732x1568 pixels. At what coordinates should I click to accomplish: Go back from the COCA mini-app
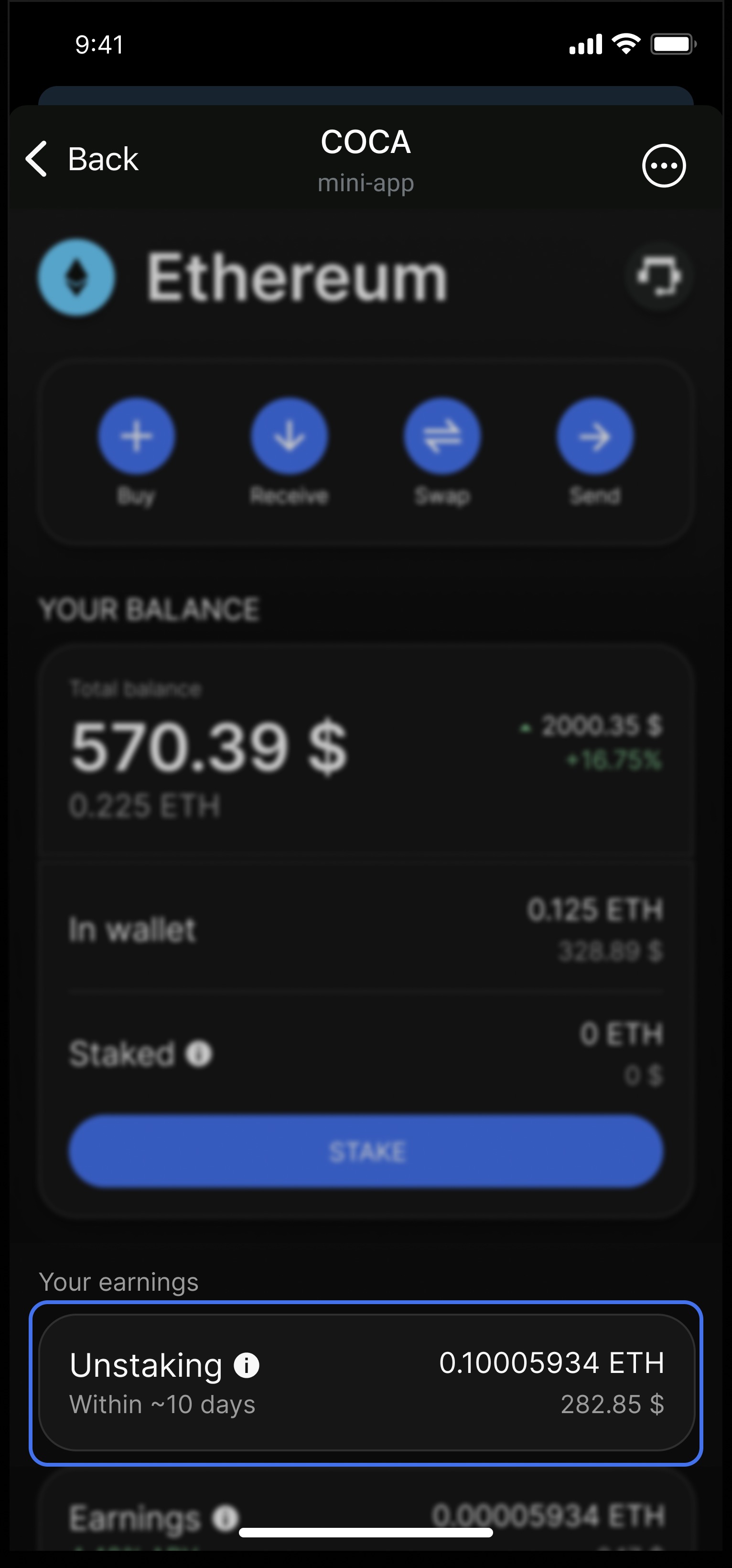pyautogui.click(x=82, y=160)
